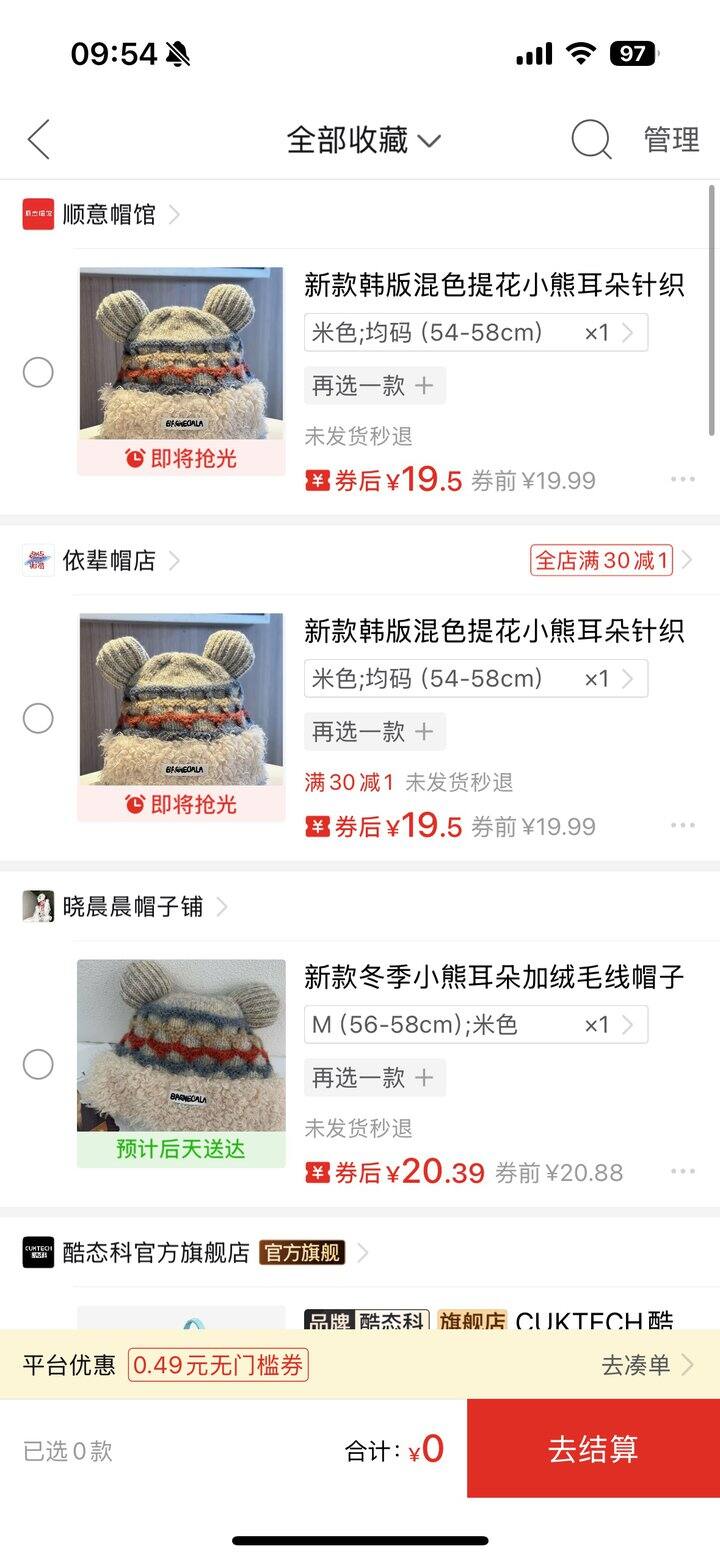Open the 顺意帽馆 store page
This screenshot has height=1560, width=720.
(110, 214)
